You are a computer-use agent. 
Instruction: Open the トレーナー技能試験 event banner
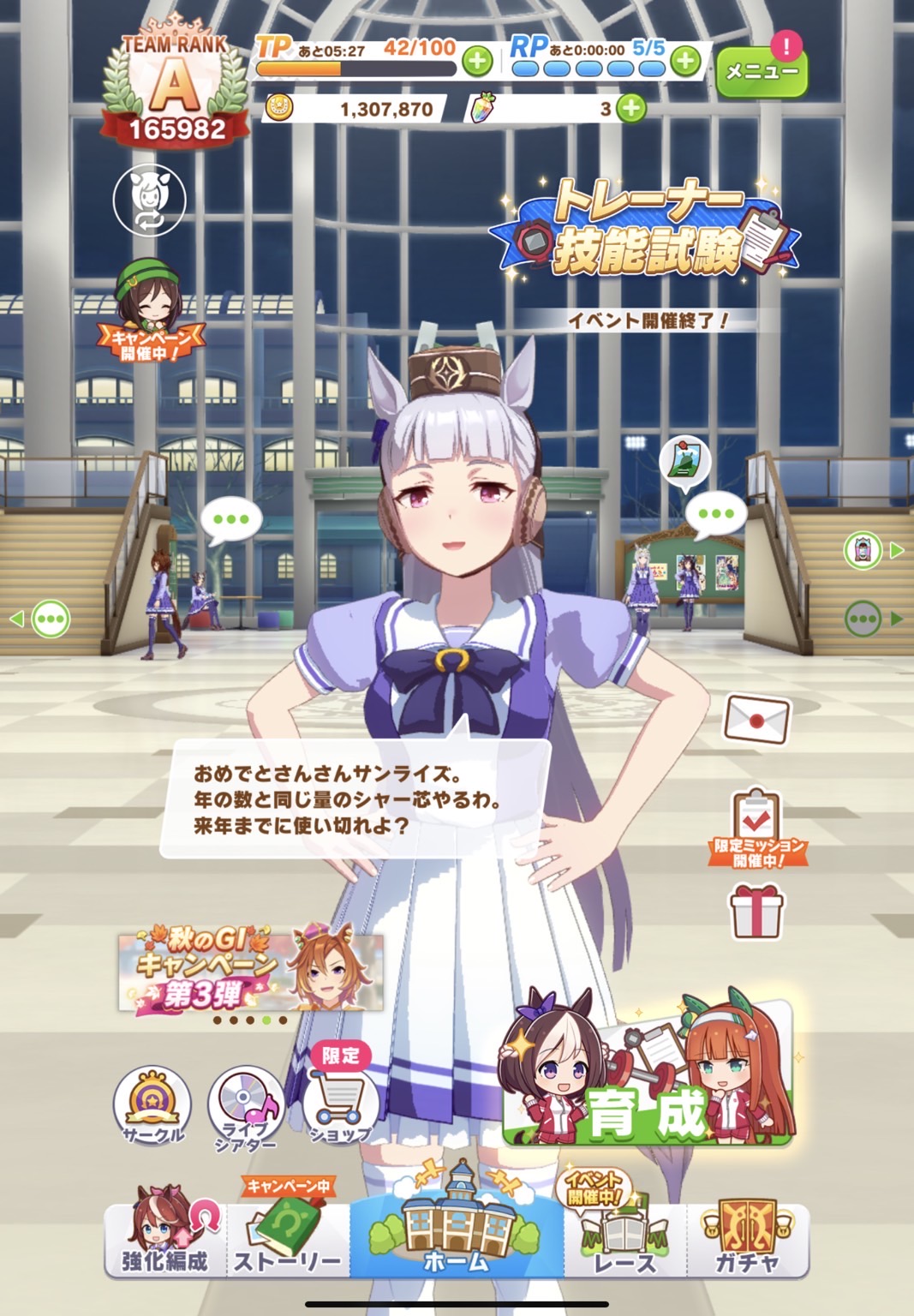[x=647, y=232]
